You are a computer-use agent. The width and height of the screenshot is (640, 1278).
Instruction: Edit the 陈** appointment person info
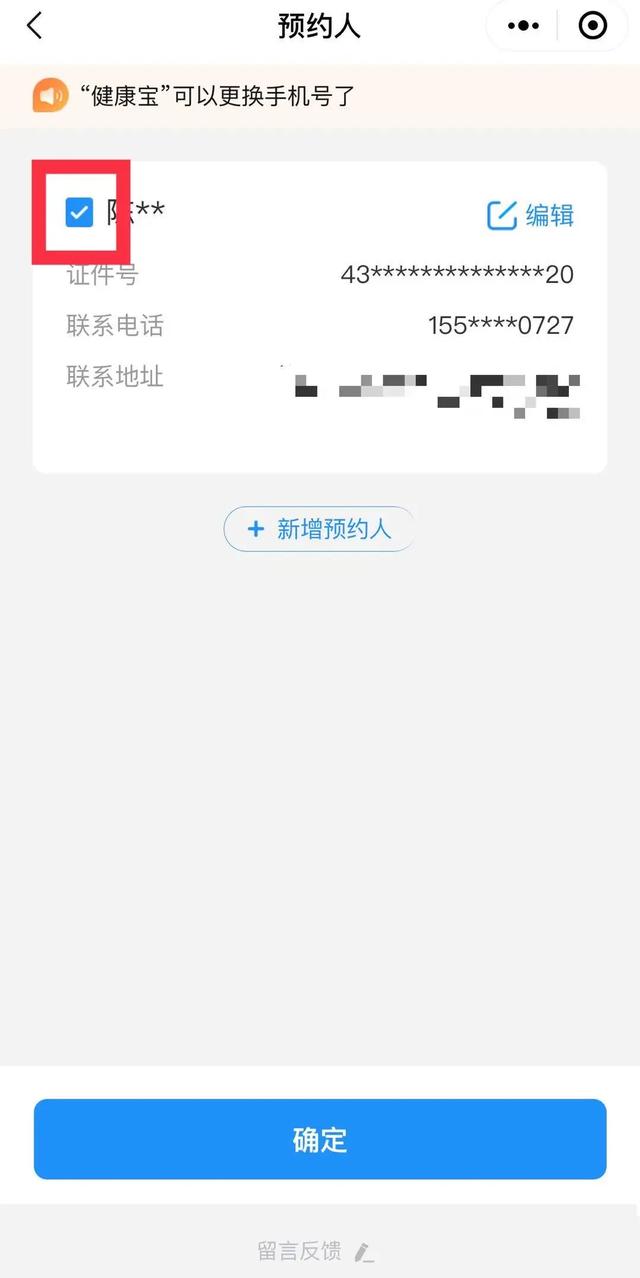(530, 215)
